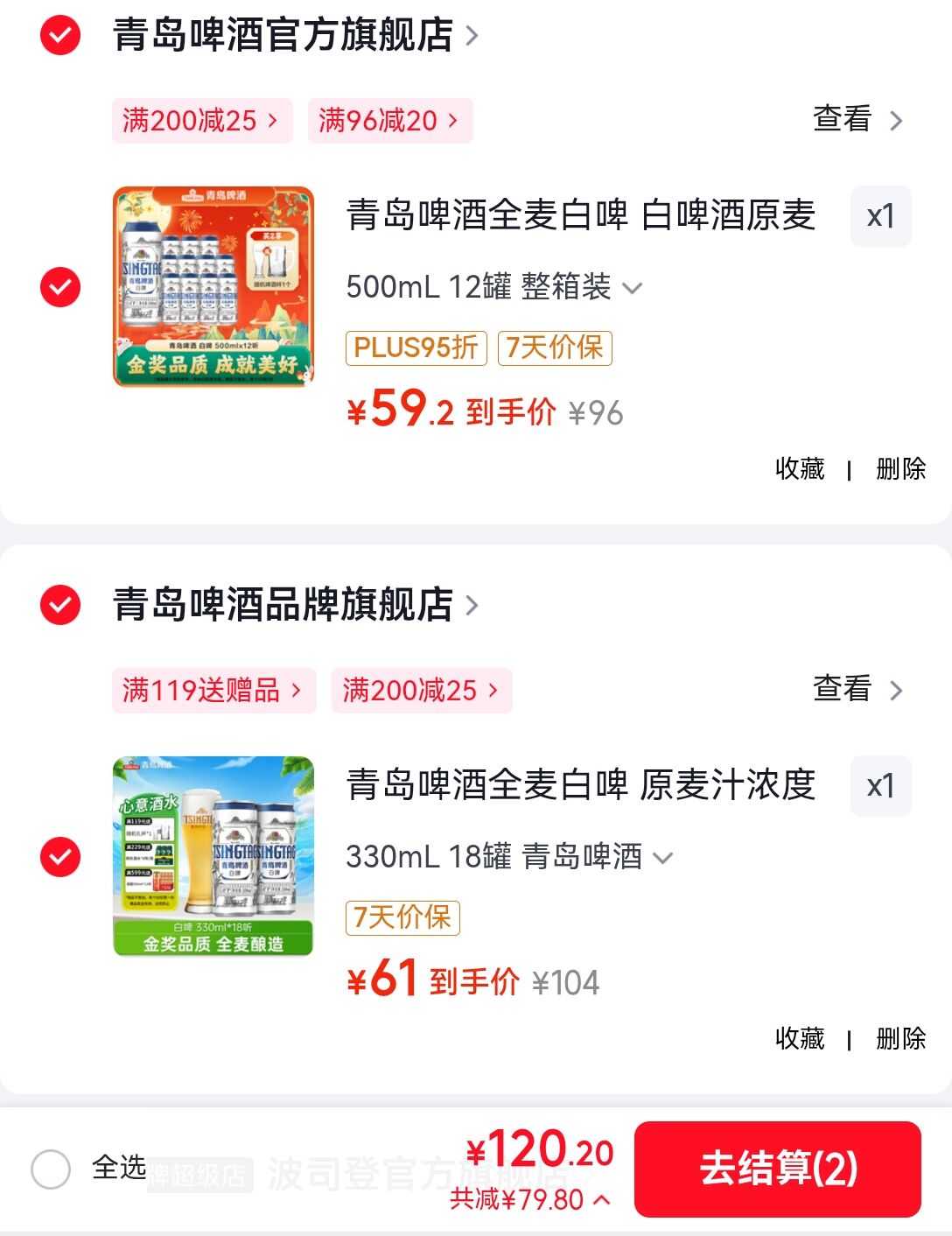Viewport: 952px width, 1236px height.
Task: Tap 满200减25 chip under 青岛啤酒官方旗舰店
Action: tap(202, 121)
